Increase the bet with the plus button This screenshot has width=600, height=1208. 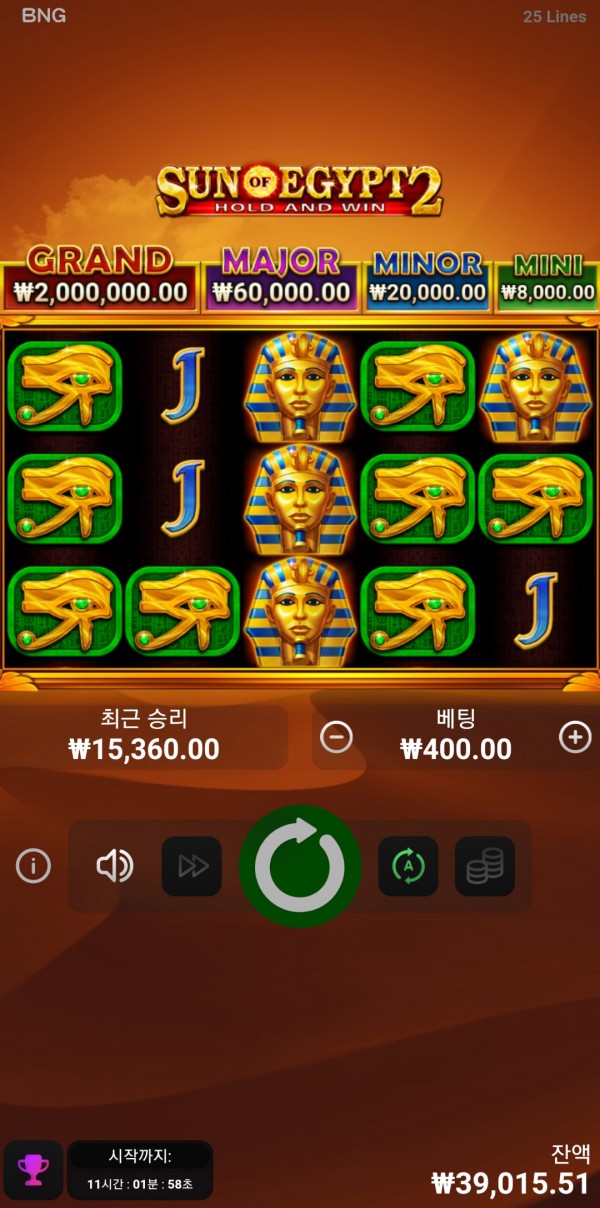575,738
